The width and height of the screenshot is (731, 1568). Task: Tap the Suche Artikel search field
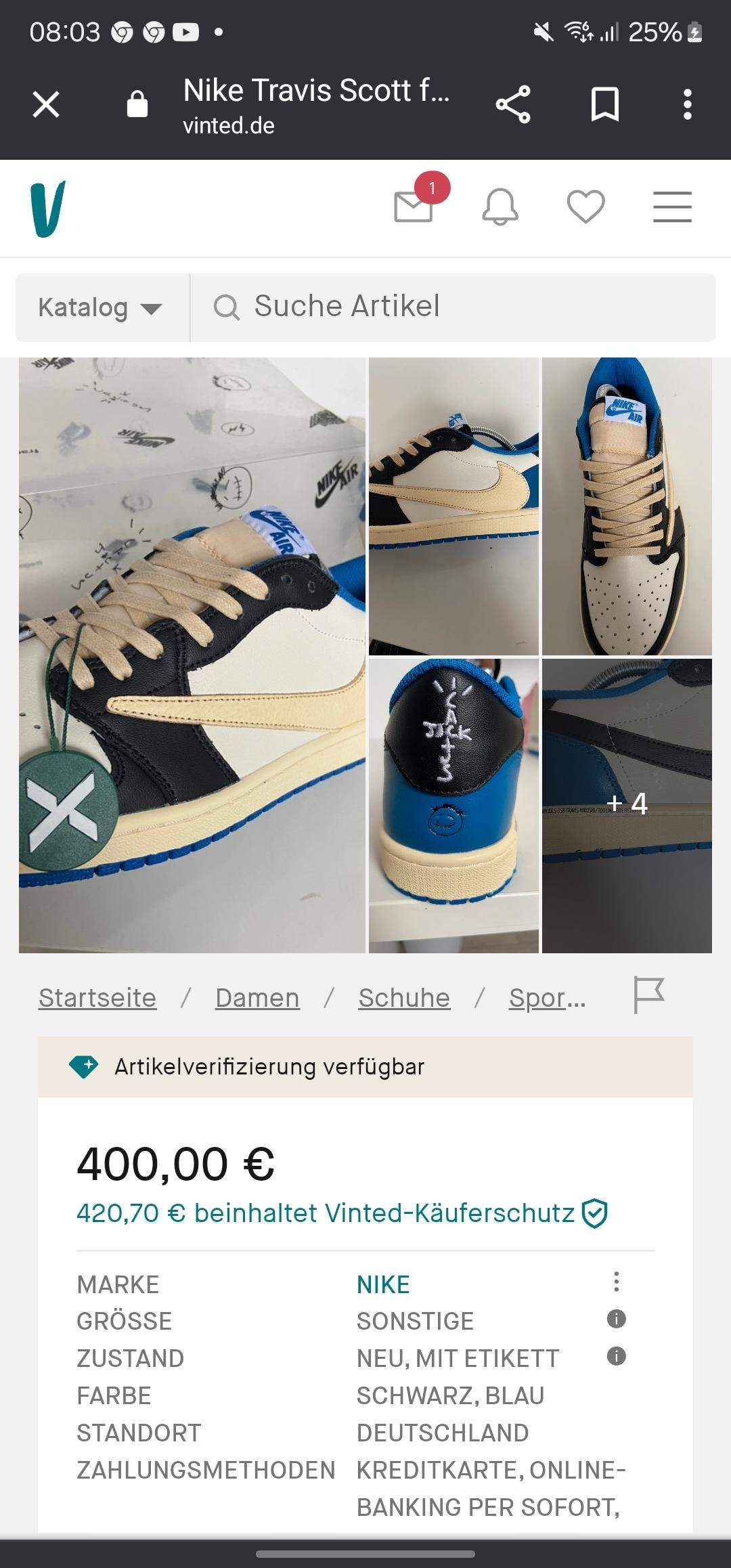(x=452, y=307)
